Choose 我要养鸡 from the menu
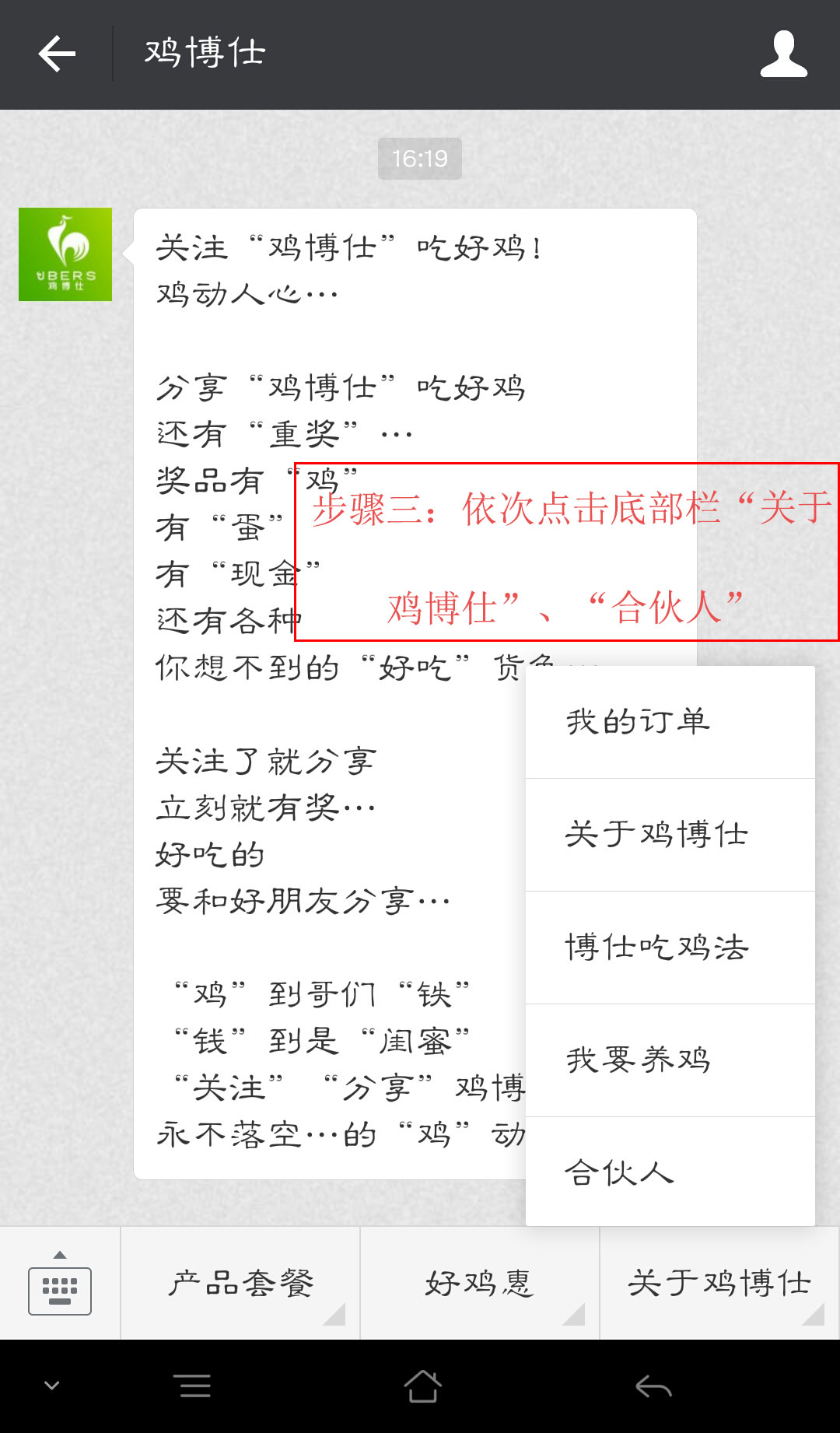 [x=670, y=1060]
